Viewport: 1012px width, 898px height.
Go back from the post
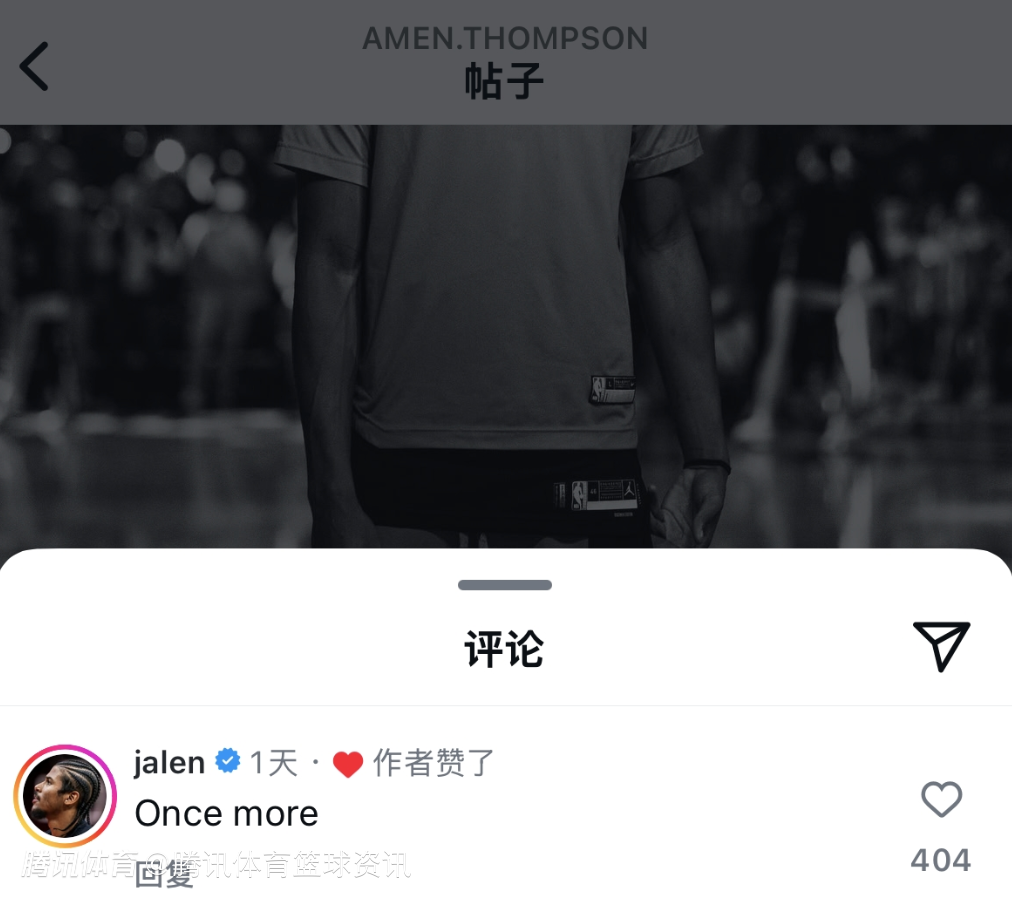point(34,66)
